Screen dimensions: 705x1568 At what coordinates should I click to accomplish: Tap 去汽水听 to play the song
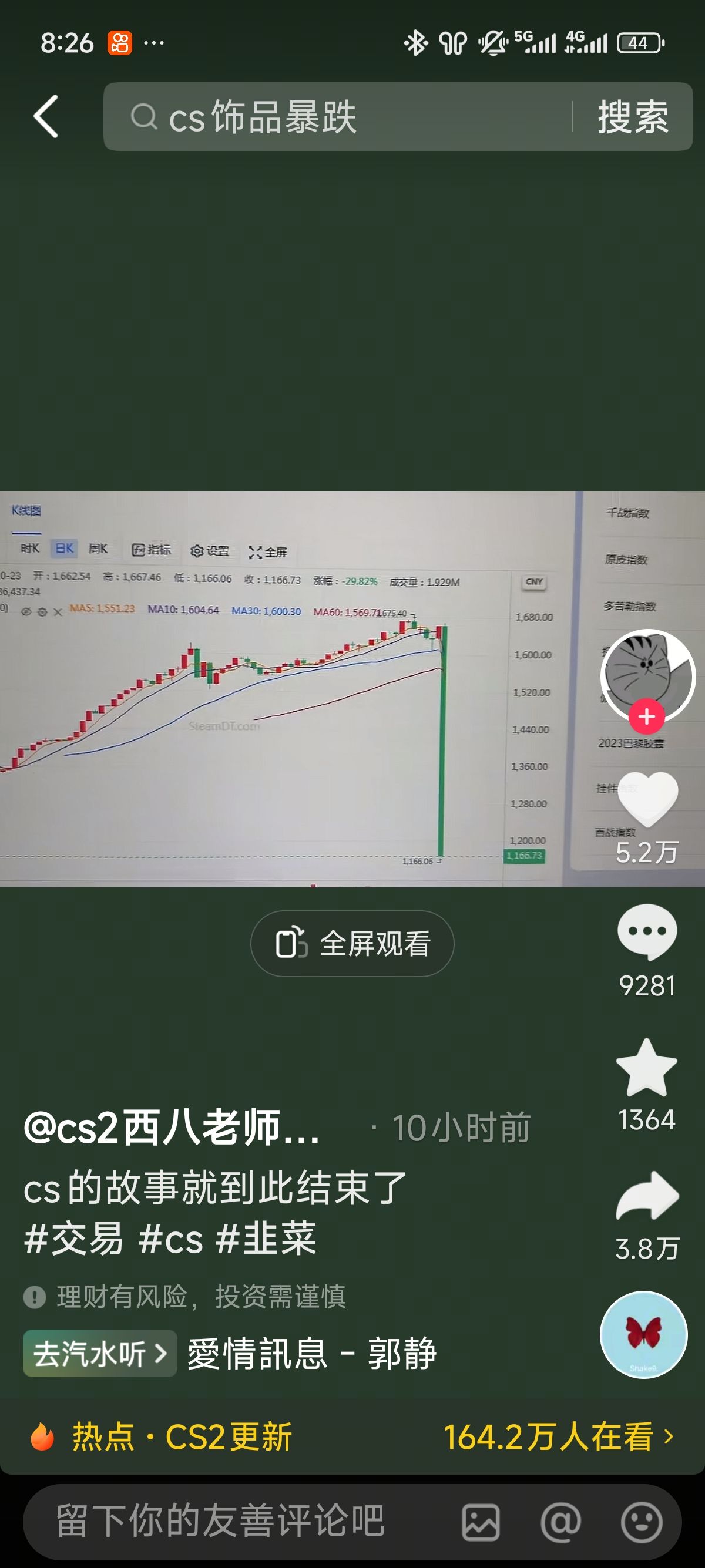click(100, 1354)
